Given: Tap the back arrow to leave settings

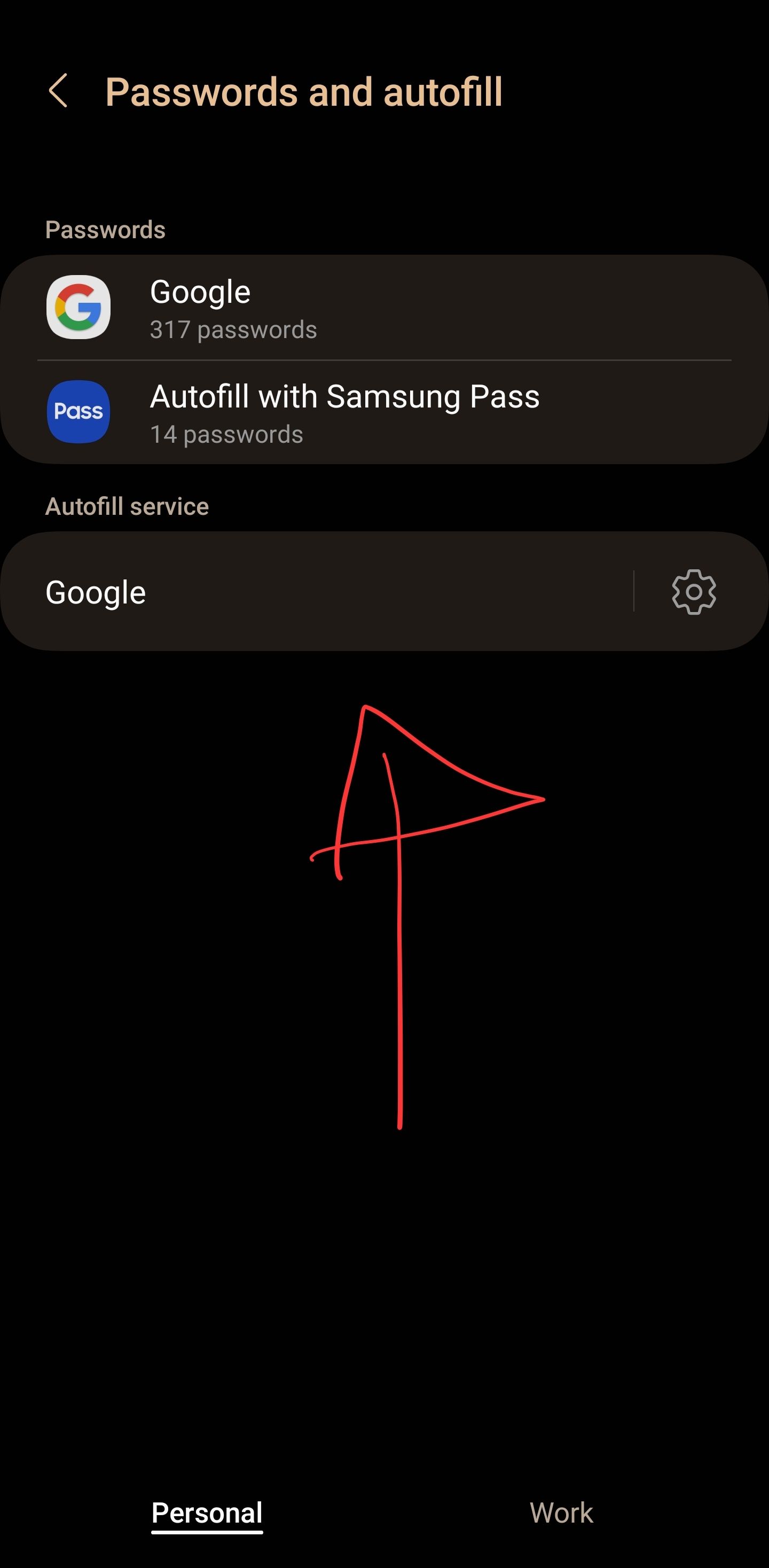Looking at the screenshot, I should coord(59,91).
